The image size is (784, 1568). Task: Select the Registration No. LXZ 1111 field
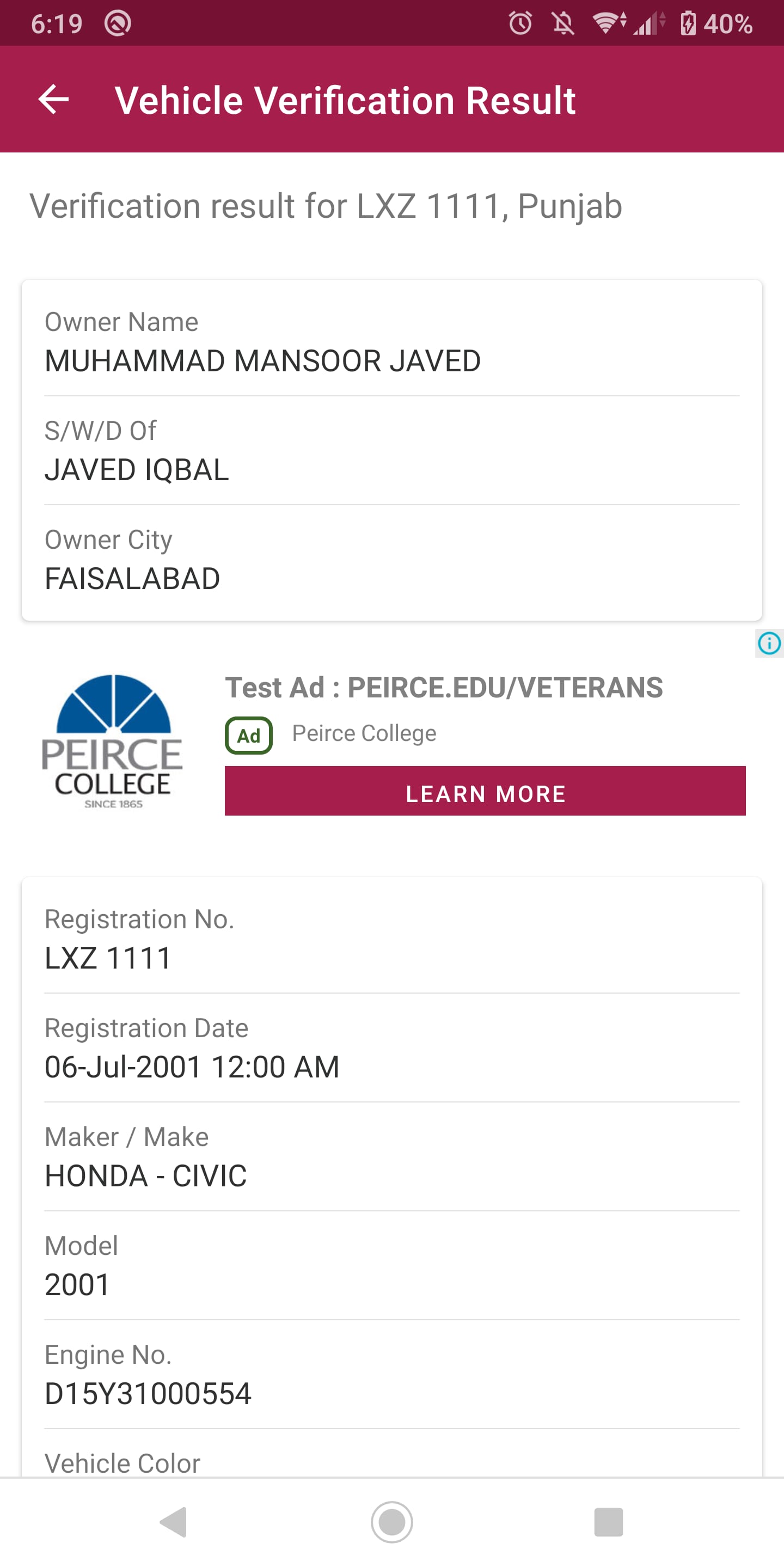[109, 958]
